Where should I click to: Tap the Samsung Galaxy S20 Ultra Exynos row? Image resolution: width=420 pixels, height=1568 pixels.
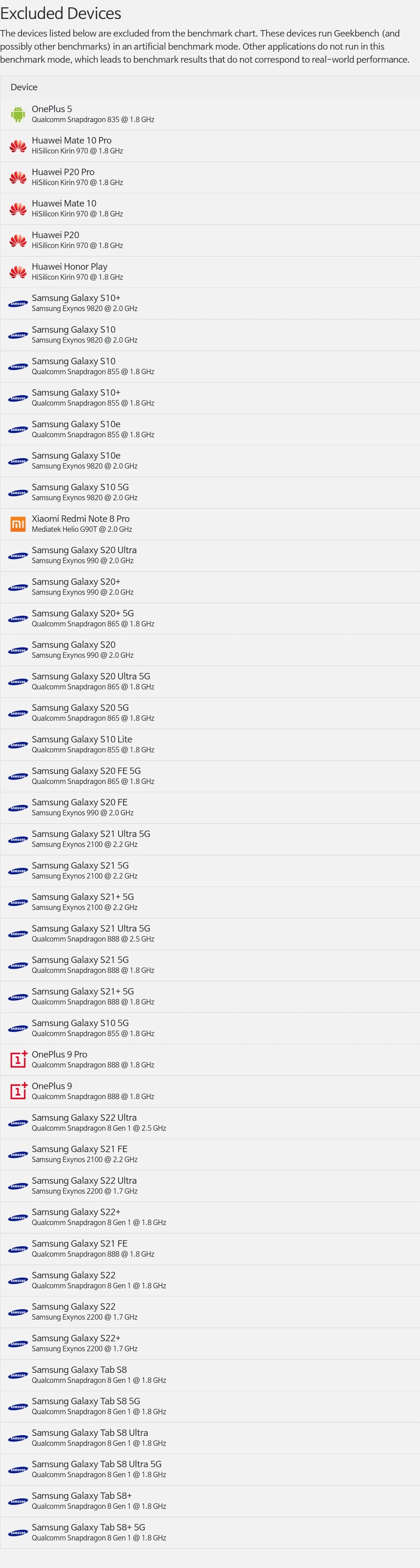coord(84,550)
